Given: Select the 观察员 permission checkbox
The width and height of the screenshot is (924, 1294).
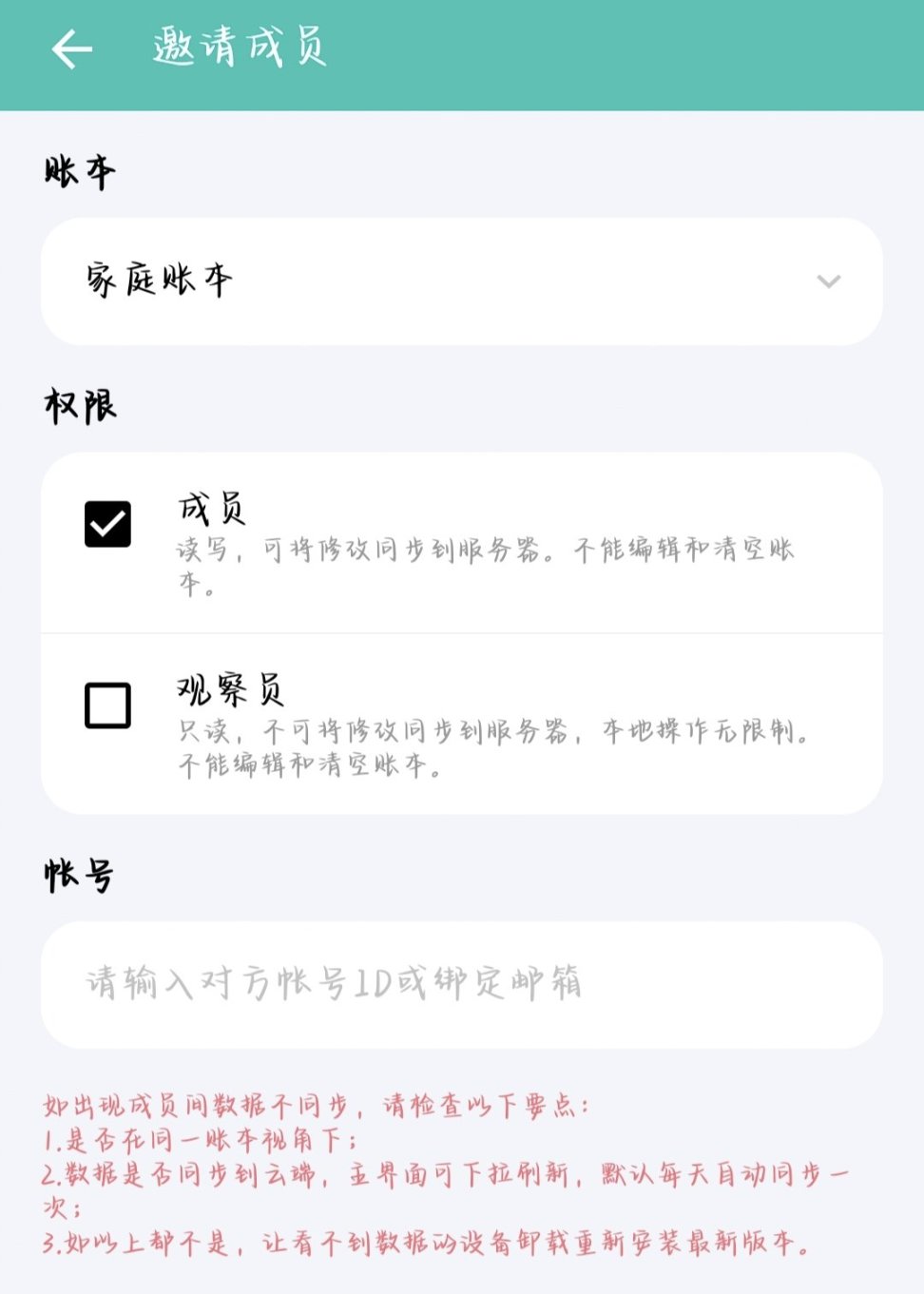Looking at the screenshot, I should [x=107, y=705].
